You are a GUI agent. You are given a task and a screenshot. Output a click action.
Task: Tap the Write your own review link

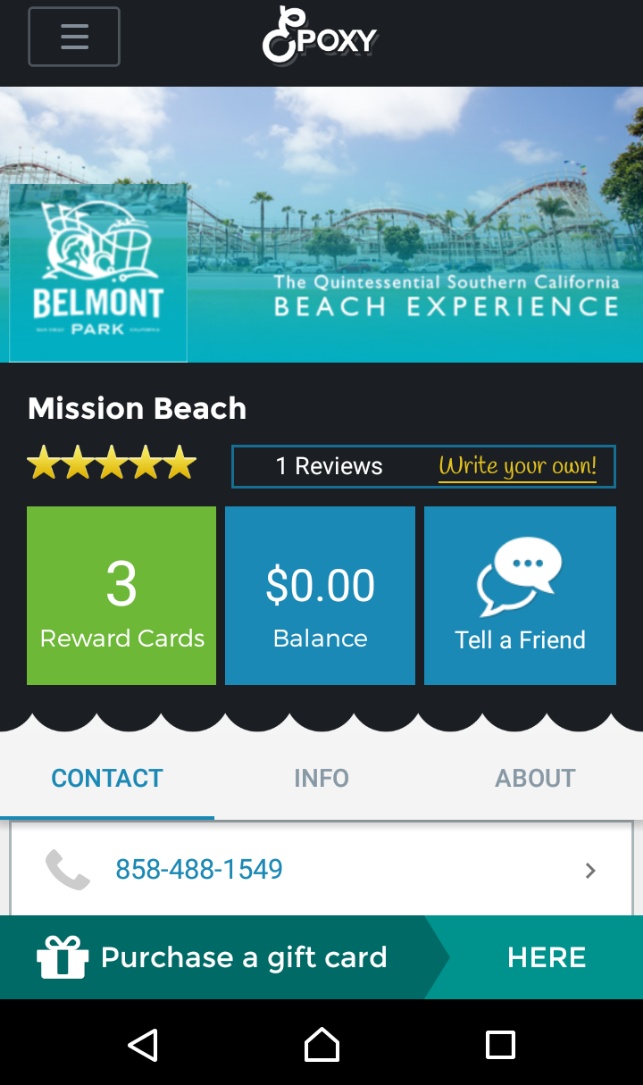click(x=517, y=466)
